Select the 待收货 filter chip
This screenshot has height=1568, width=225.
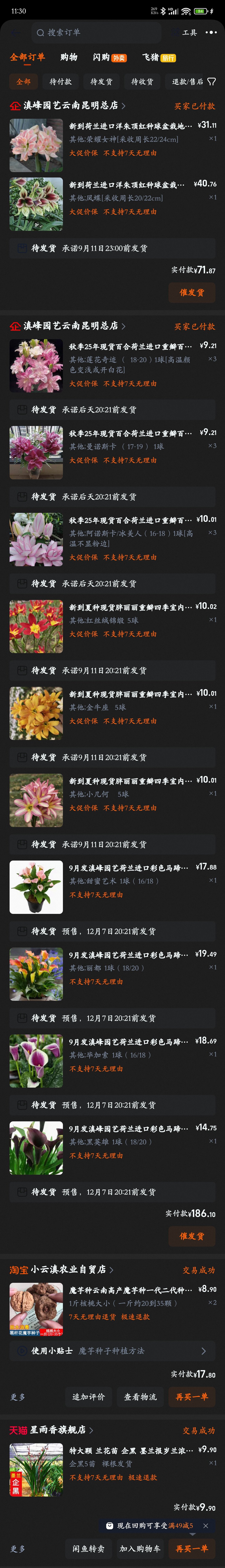[x=142, y=82]
